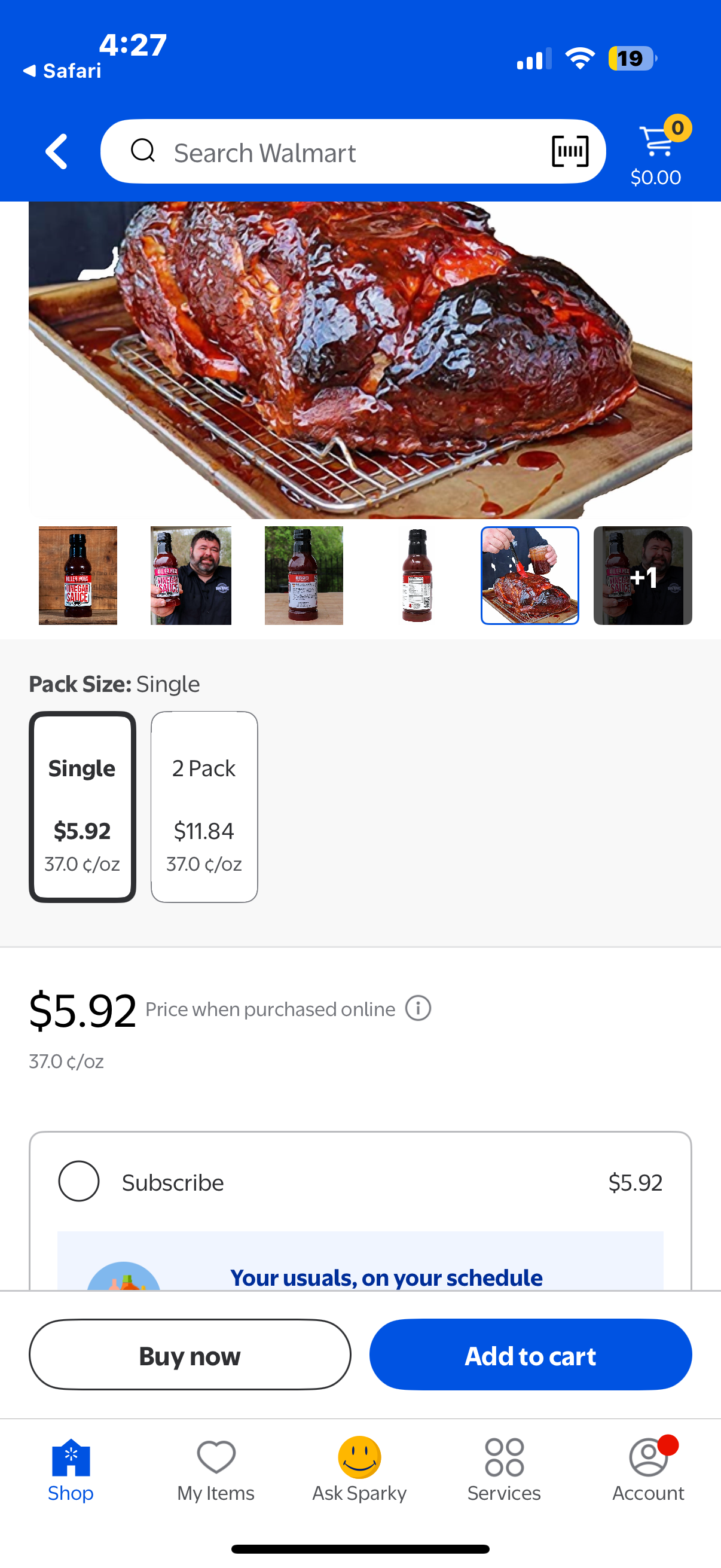Select the 2 Pack size option
This screenshot has width=721, height=1568.
point(204,806)
